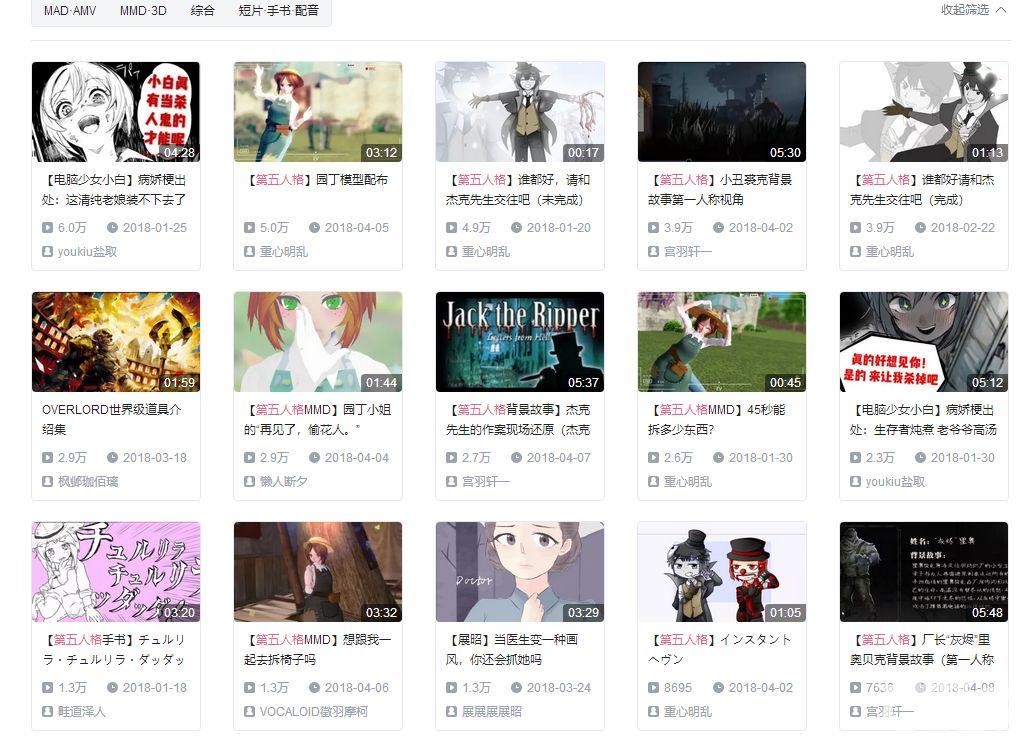This screenshot has height=750, width=1031.
Task: Open uploader 枫婀珈佰璃 profile
Action: [87, 482]
